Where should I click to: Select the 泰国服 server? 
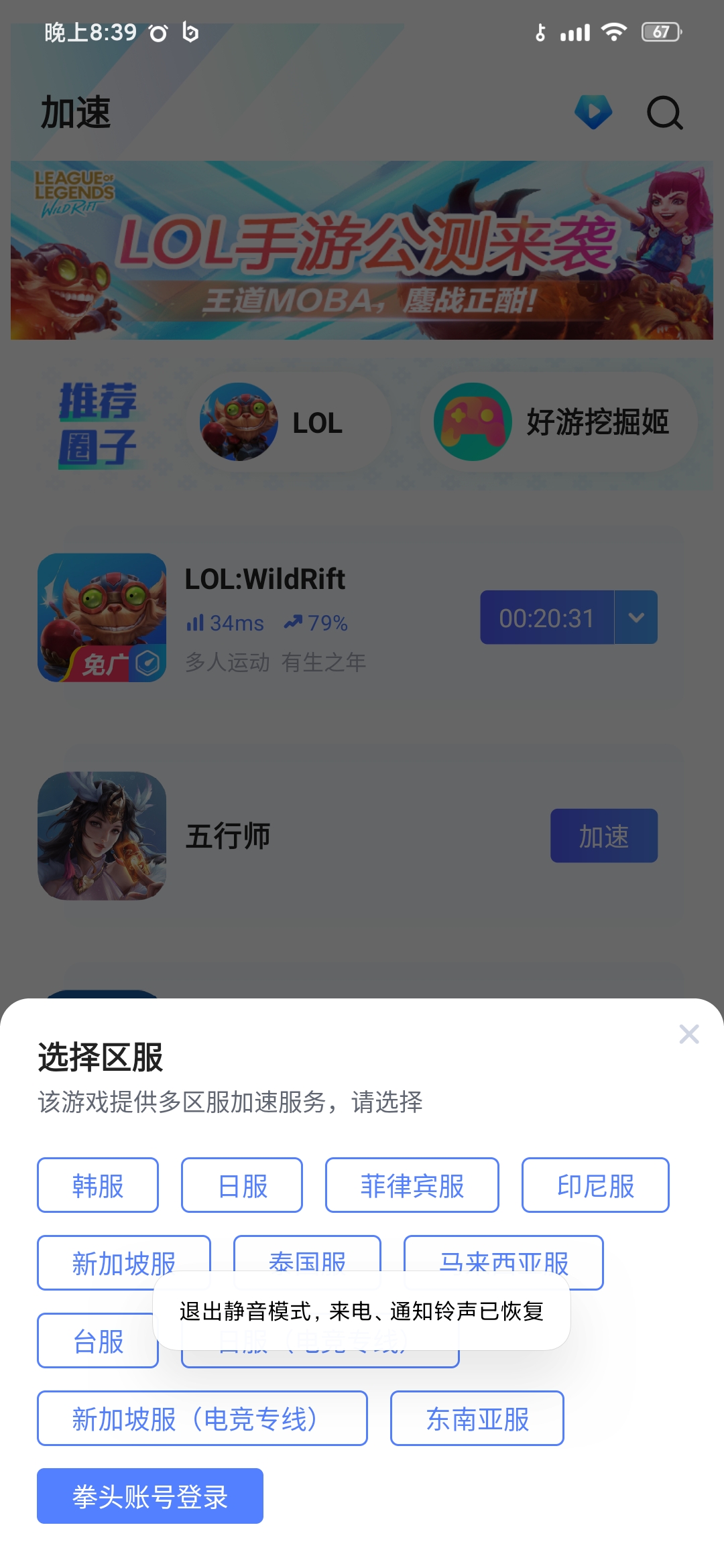307,1254
